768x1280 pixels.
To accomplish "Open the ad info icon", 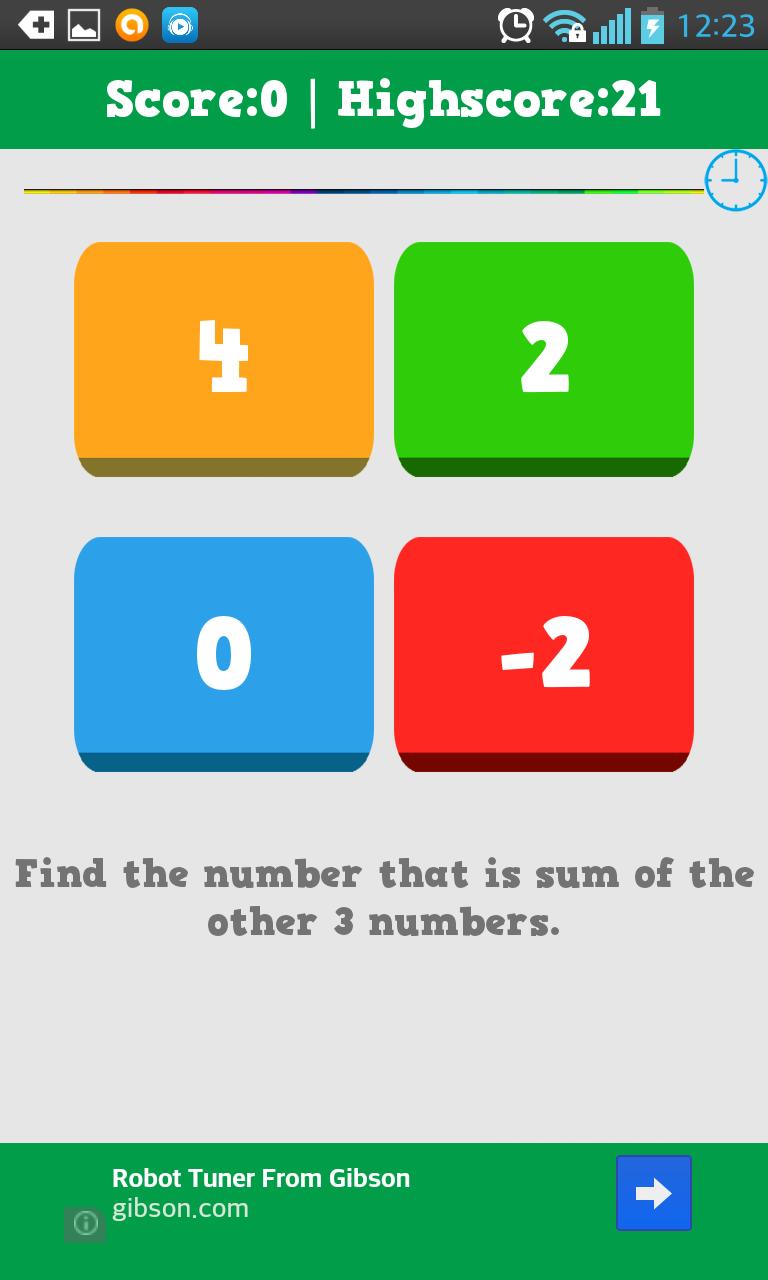I will pos(85,1223).
